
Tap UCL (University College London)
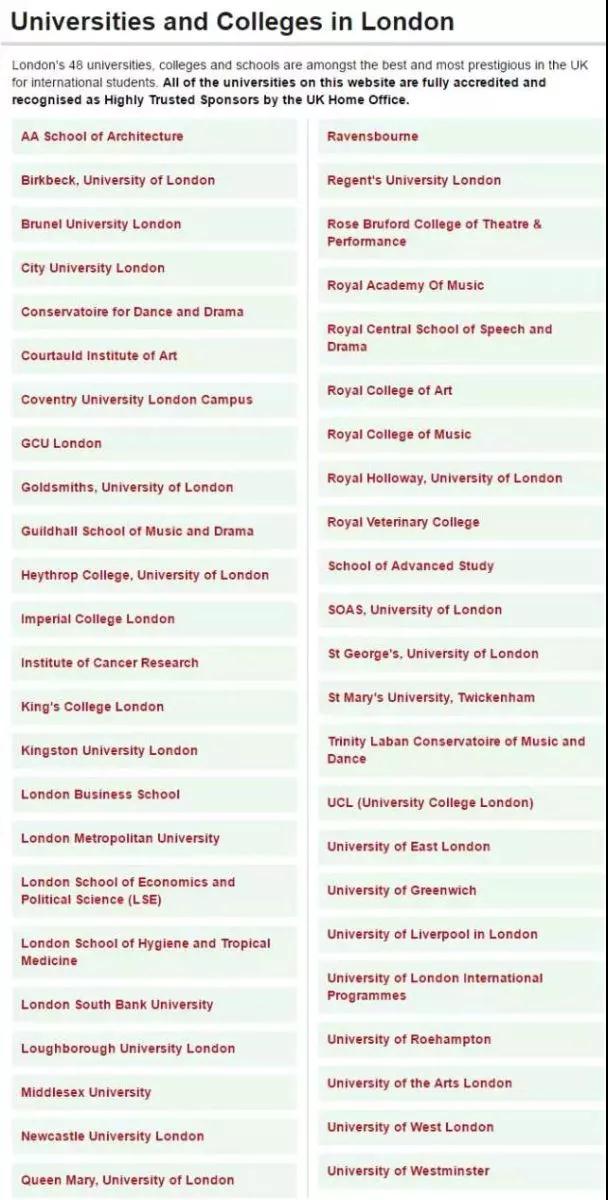430,803
